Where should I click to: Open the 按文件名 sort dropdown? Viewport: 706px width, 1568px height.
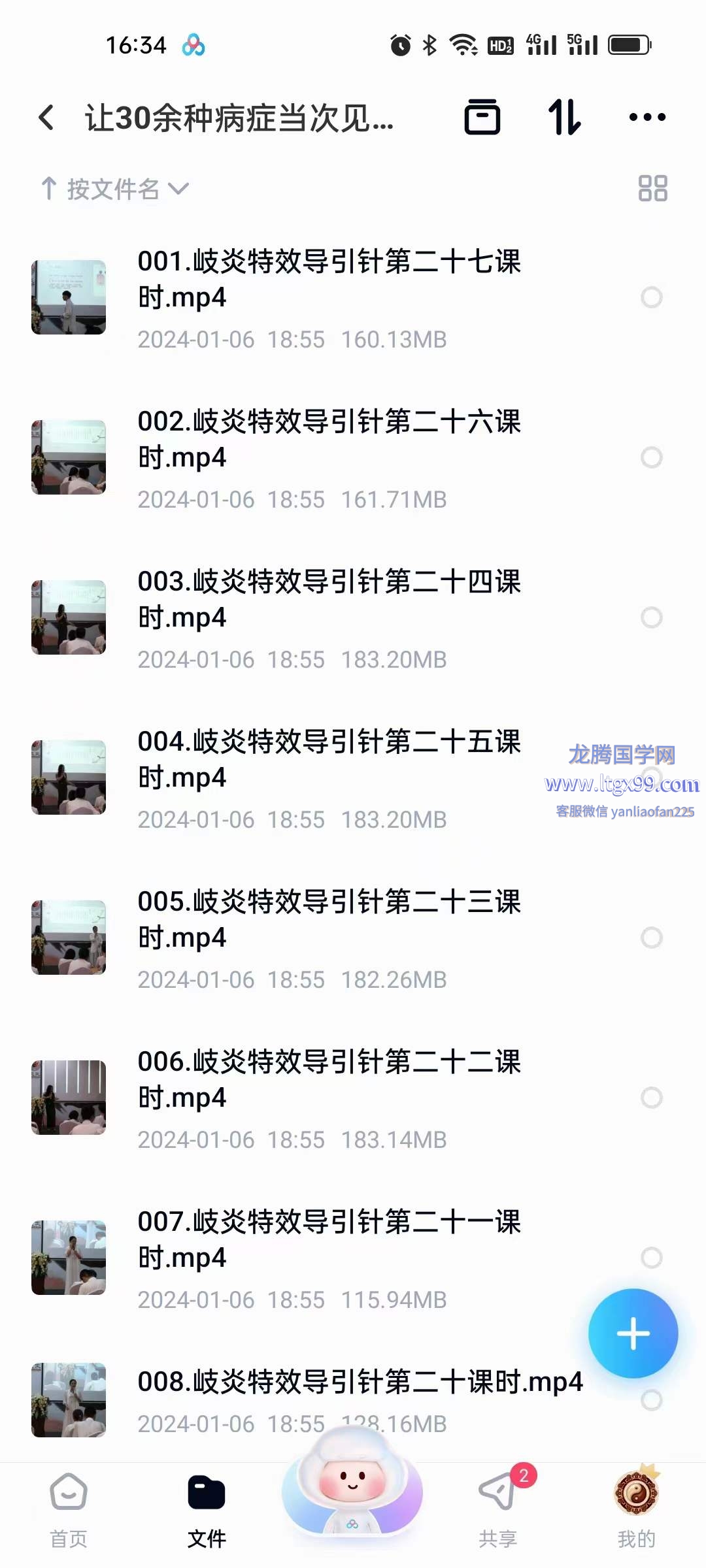tap(115, 189)
